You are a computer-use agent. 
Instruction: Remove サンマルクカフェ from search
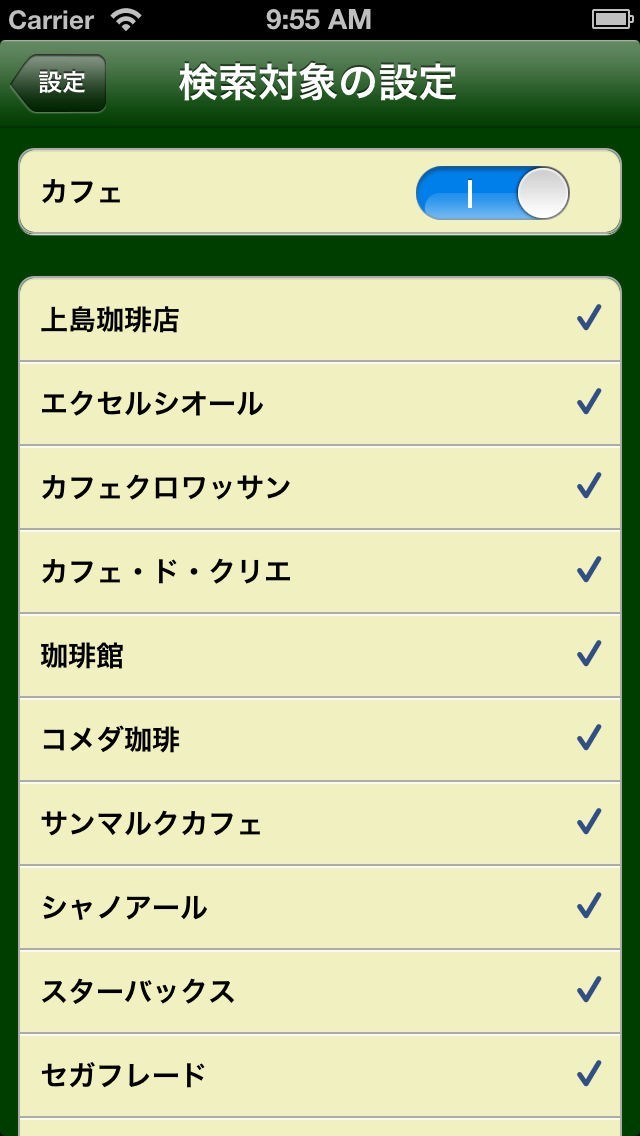pyautogui.click(x=320, y=824)
